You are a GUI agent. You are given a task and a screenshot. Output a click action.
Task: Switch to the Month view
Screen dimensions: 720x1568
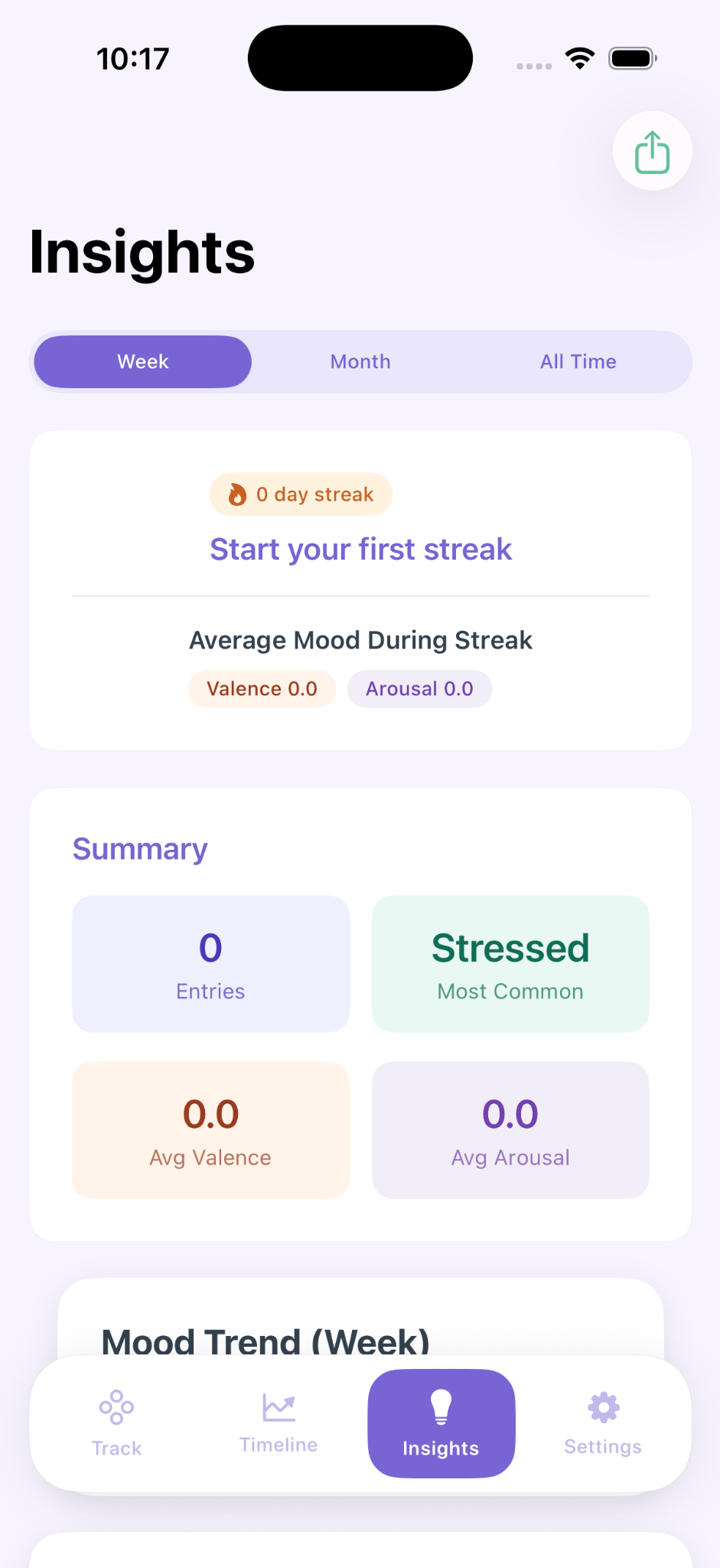click(360, 361)
